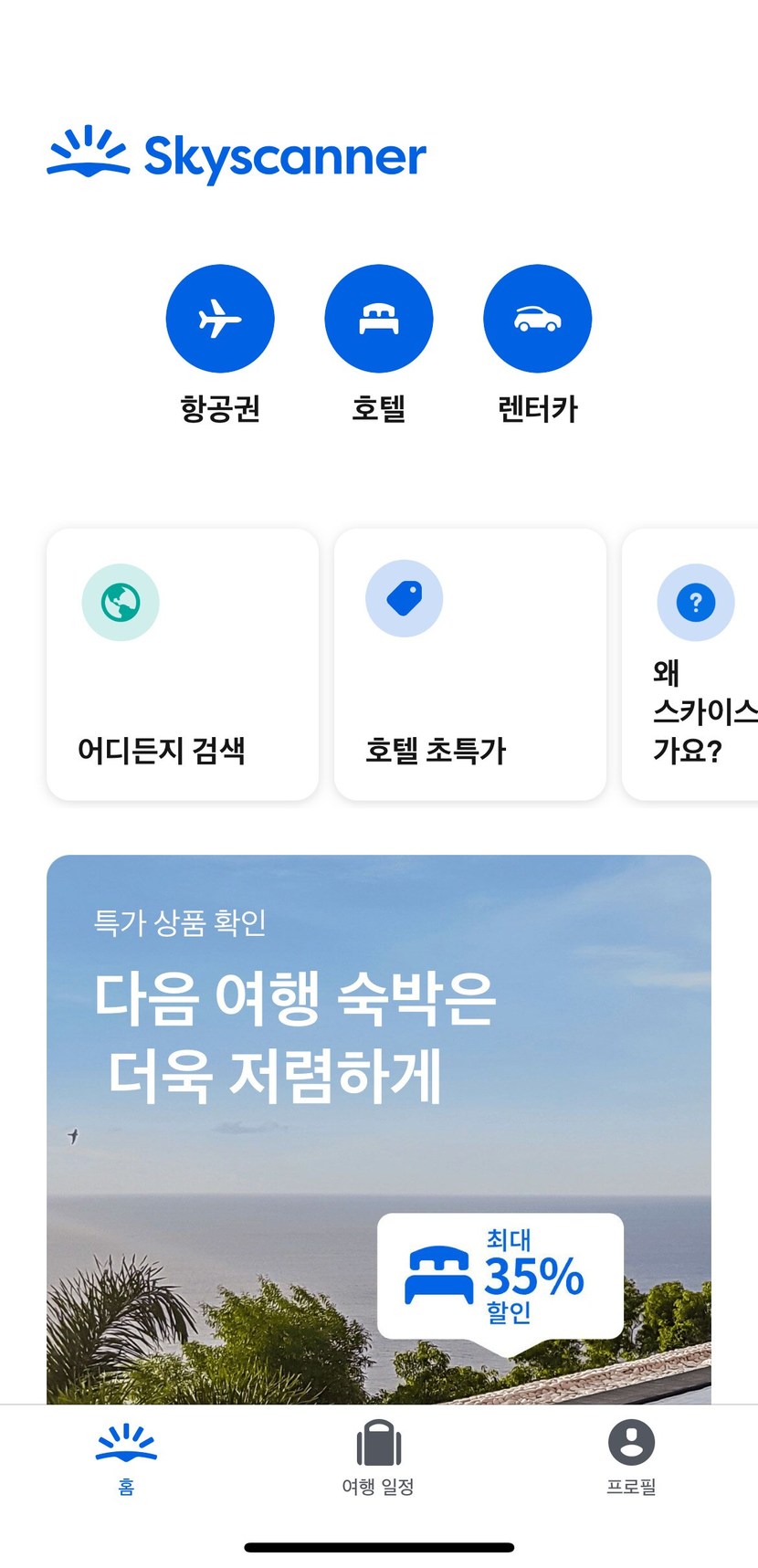Open 호텔 hotel search

click(x=379, y=319)
